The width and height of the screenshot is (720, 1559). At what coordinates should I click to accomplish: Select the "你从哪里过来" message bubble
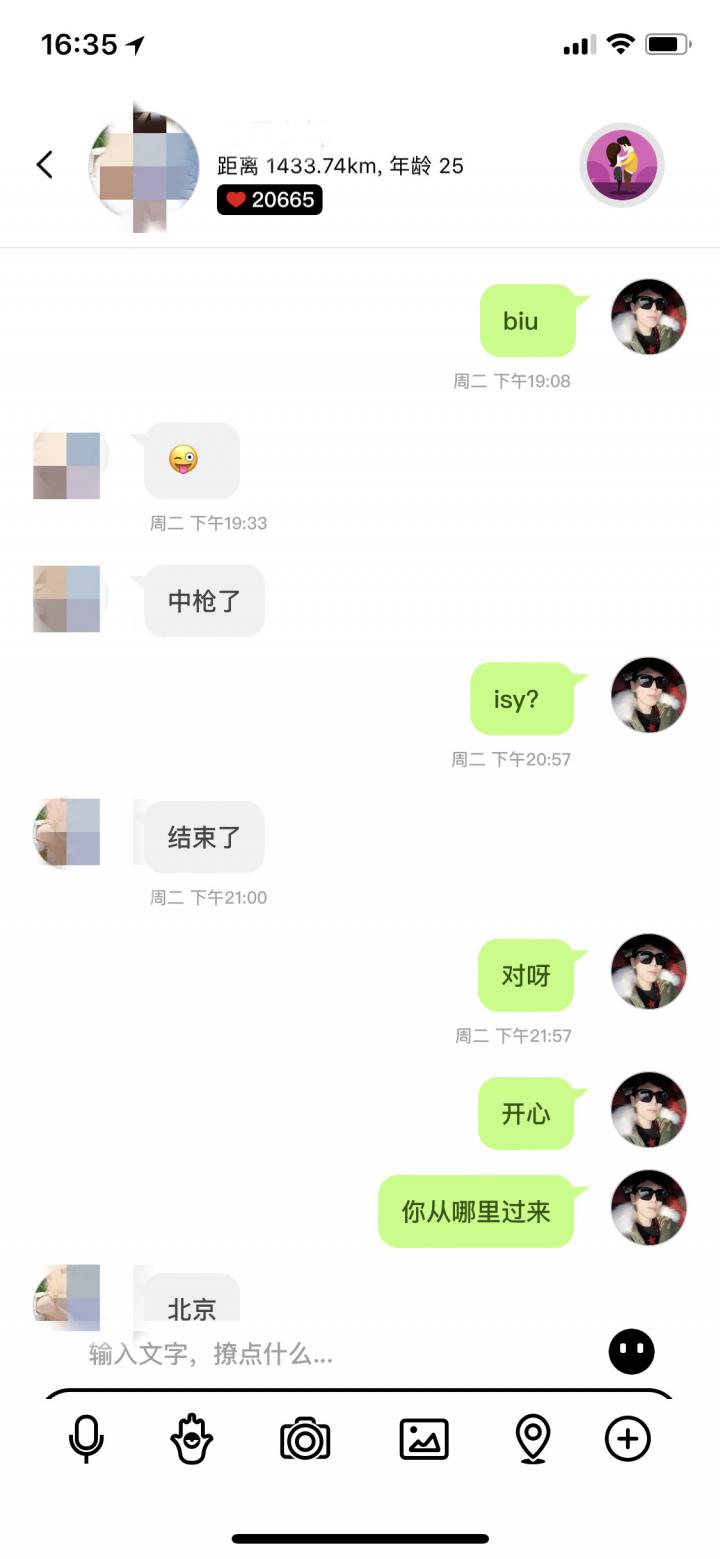pos(476,1212)
